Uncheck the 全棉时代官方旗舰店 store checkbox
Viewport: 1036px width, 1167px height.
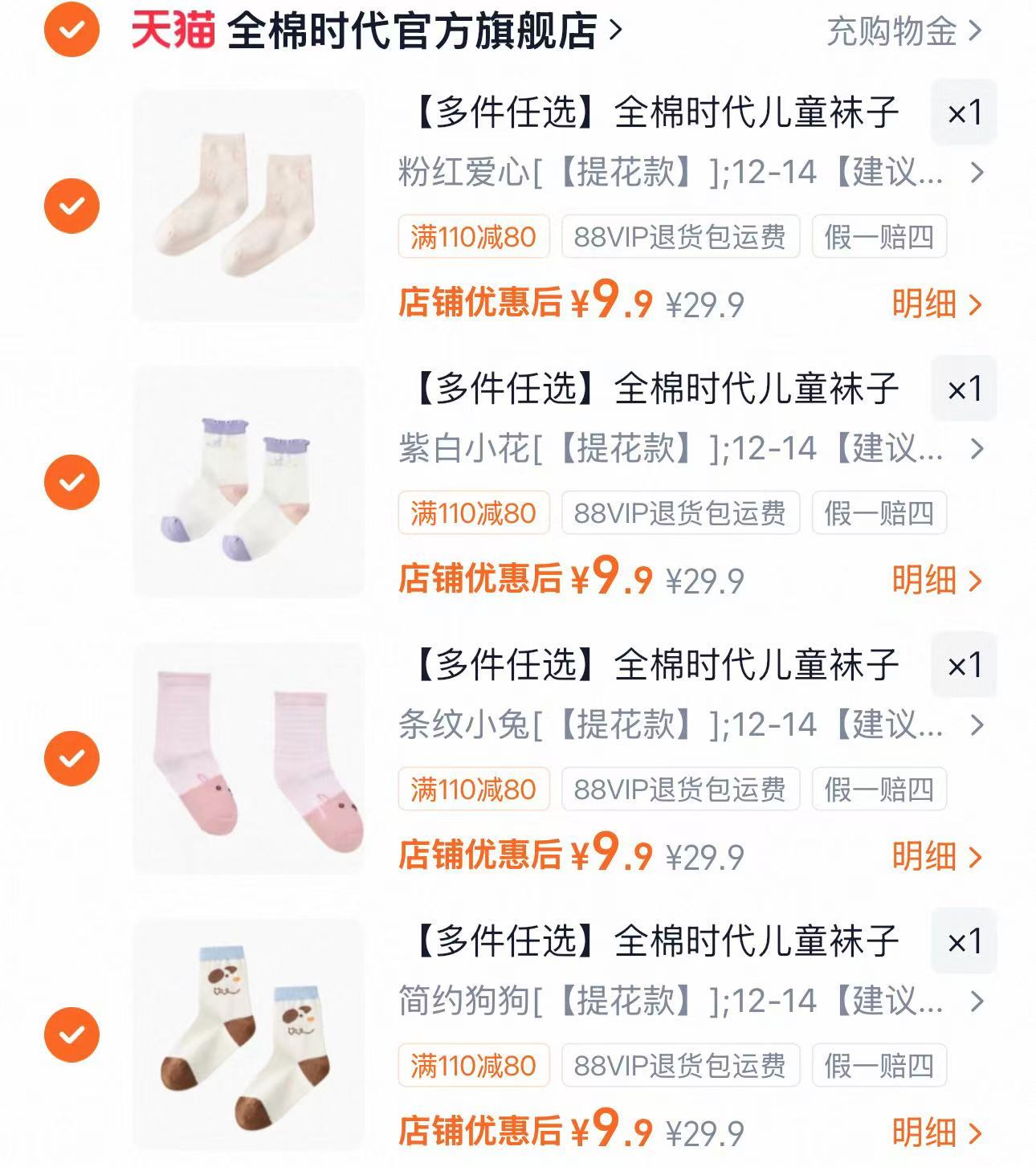tap(71, 30)
